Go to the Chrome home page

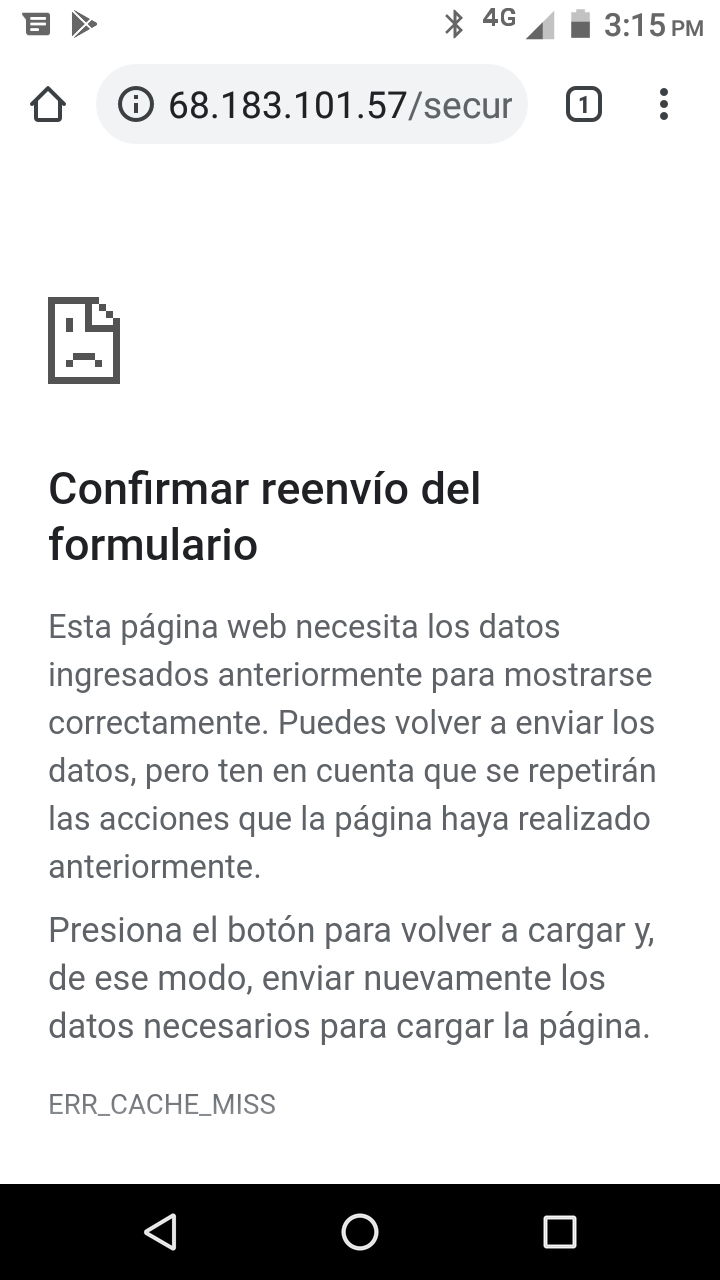(48, 104)
